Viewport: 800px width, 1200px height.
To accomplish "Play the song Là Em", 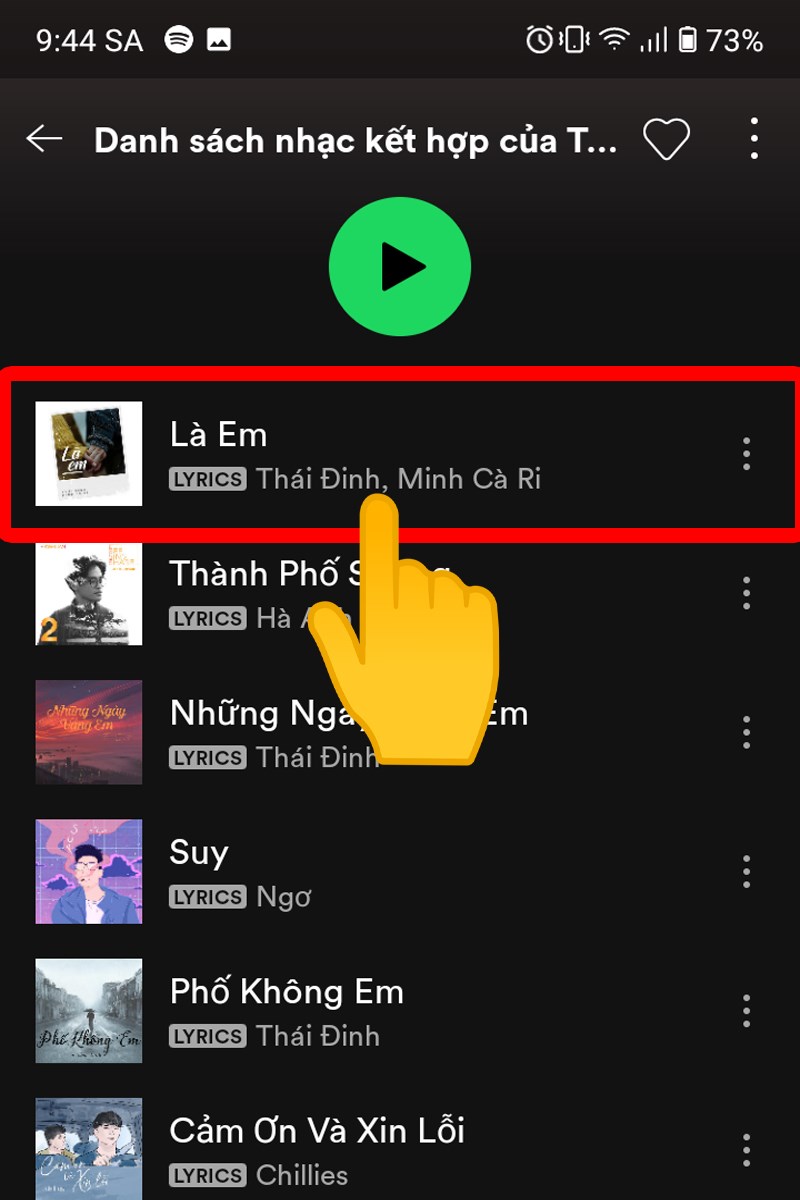I will pyautogui.click(x=400, y=454).
